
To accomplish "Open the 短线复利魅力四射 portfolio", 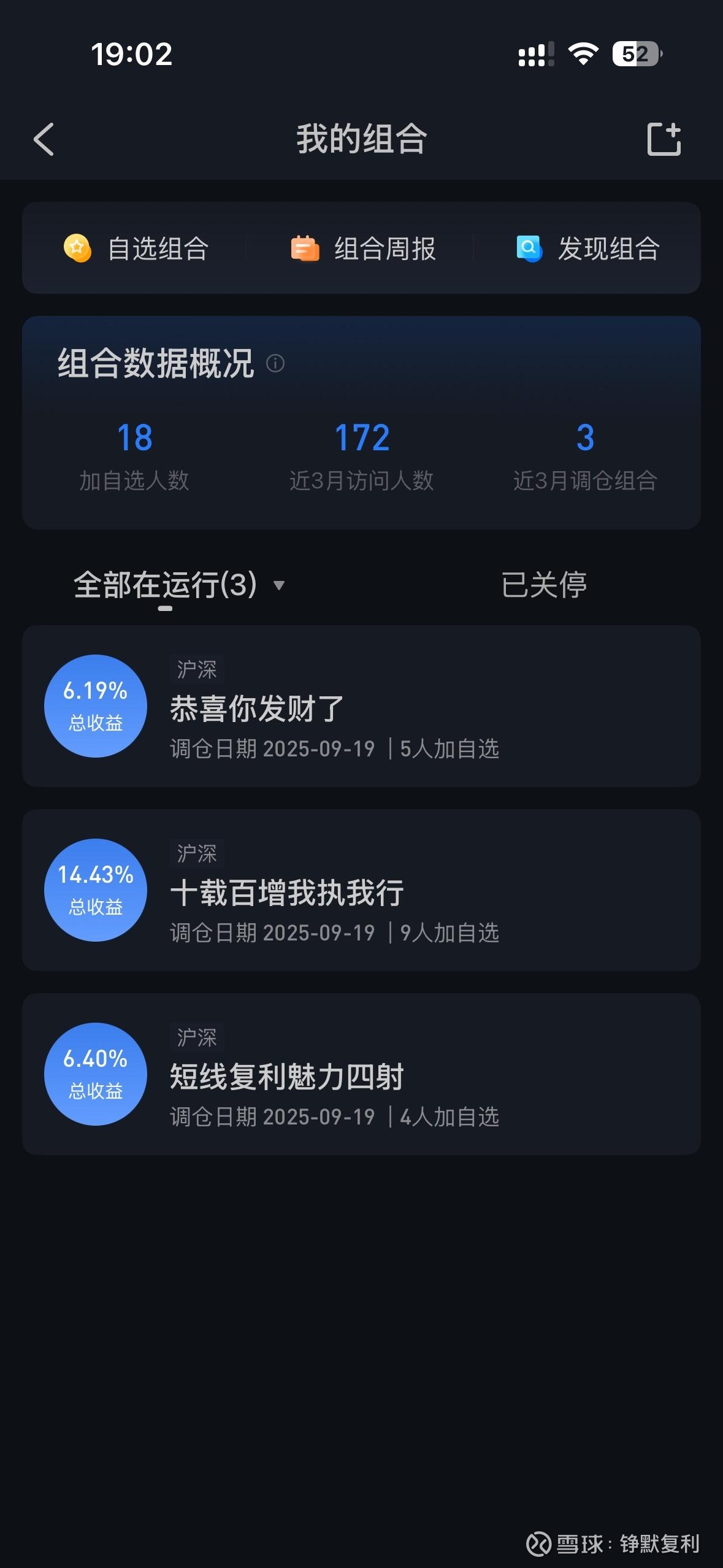I will (361, 1074).
